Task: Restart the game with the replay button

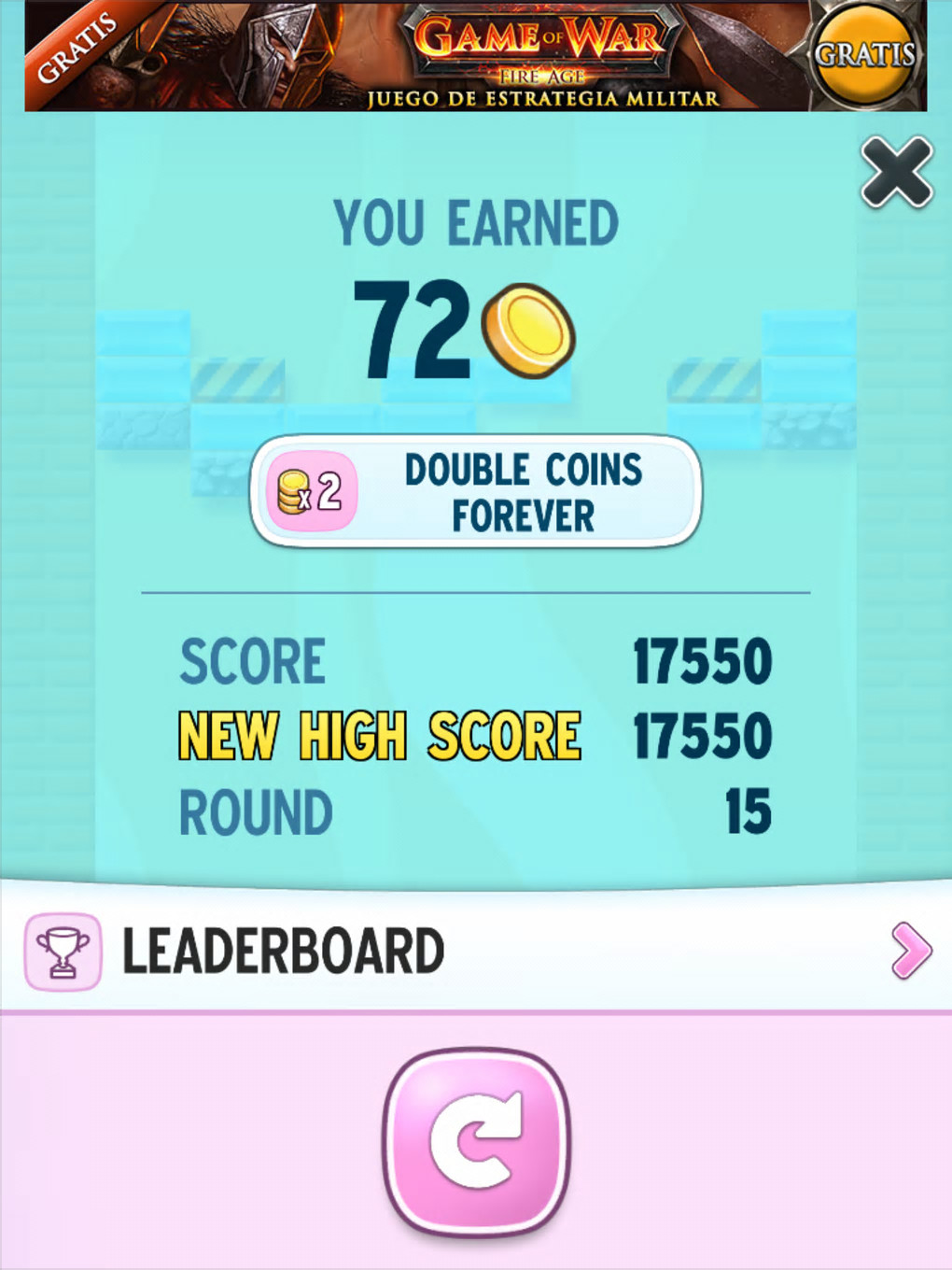Action: (477, 1141)
